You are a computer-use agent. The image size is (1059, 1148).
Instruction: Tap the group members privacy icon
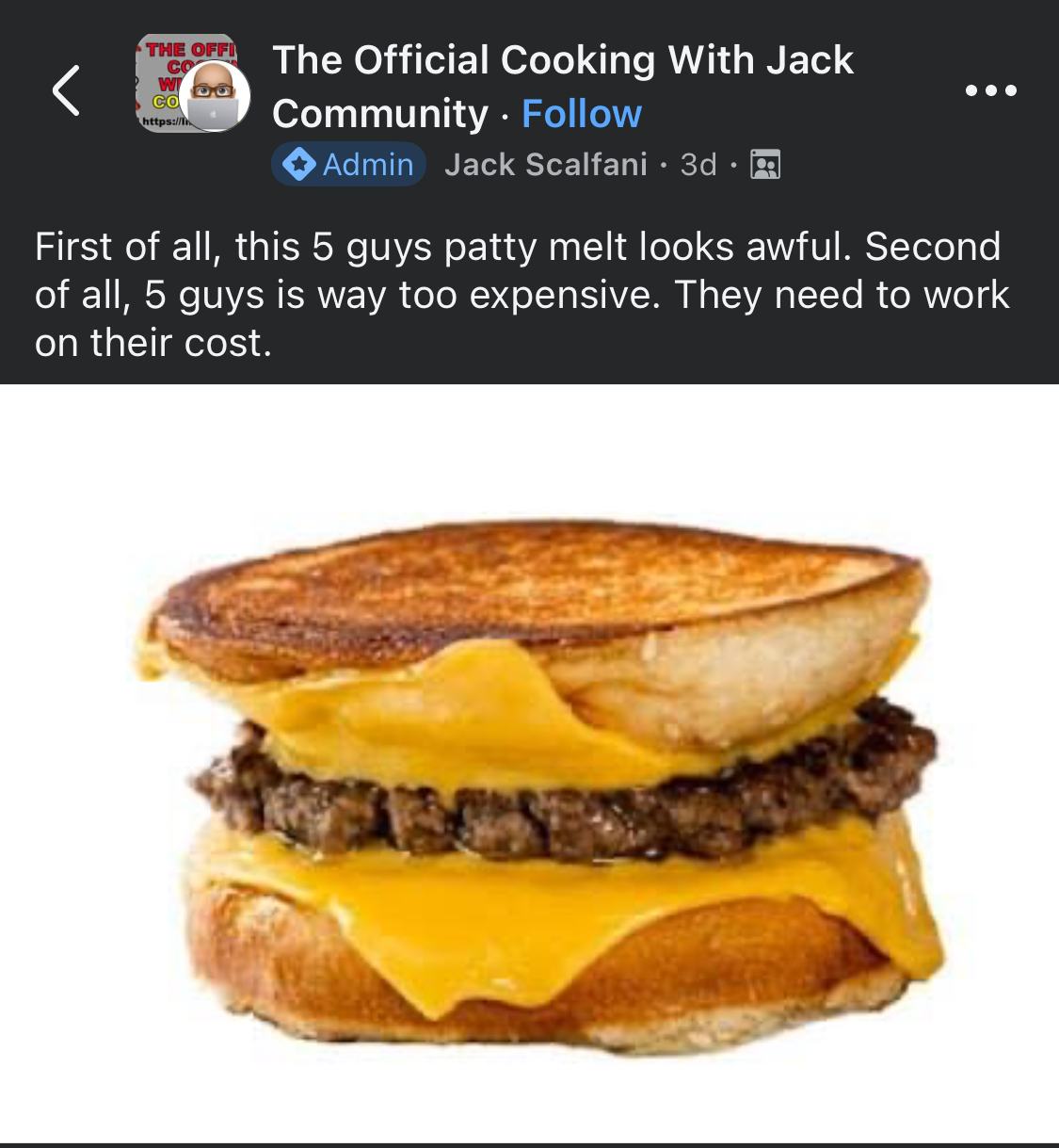[x=765, y=165]
